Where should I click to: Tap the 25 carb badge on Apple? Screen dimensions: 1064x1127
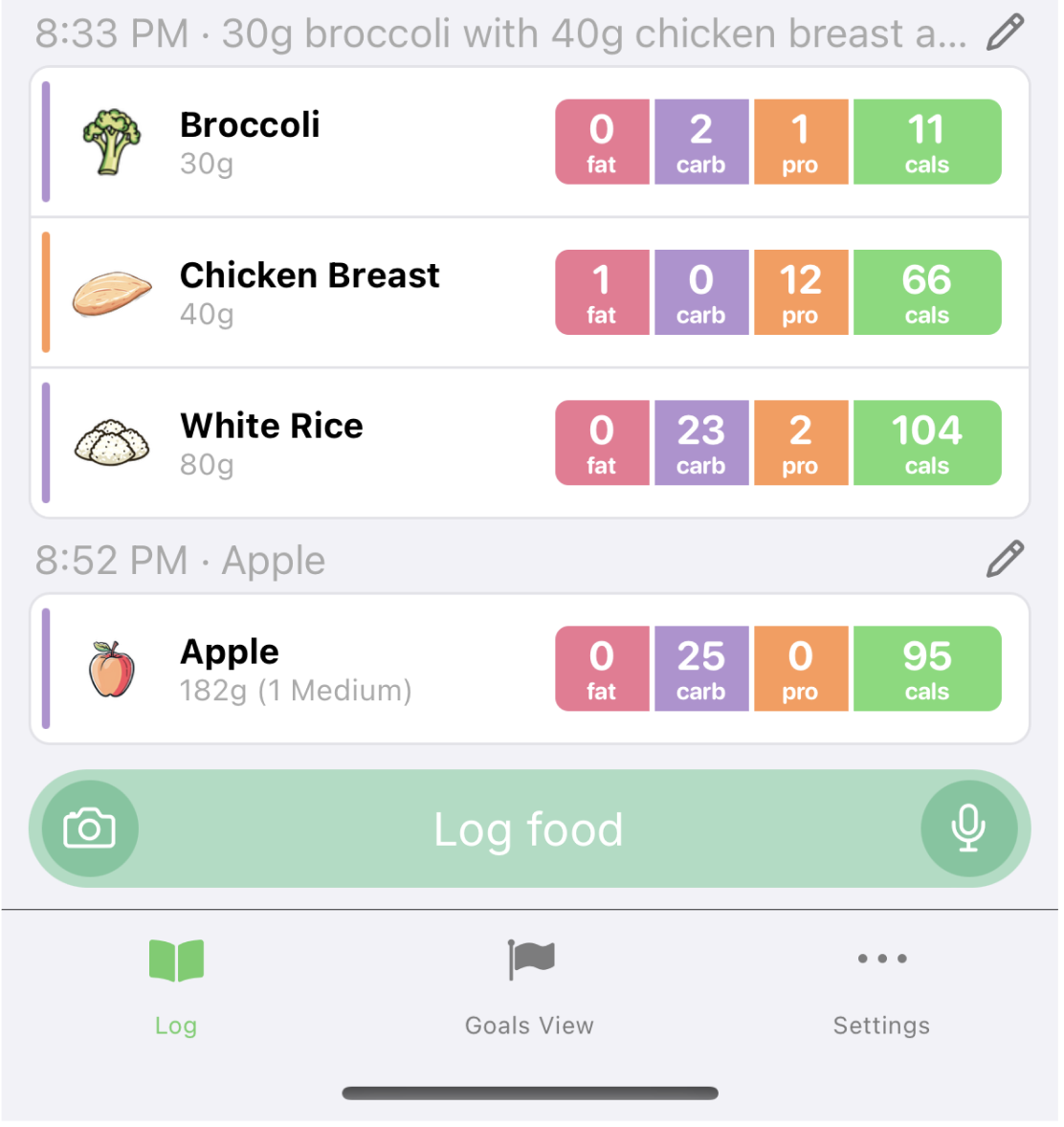click(x=701, y=668)
